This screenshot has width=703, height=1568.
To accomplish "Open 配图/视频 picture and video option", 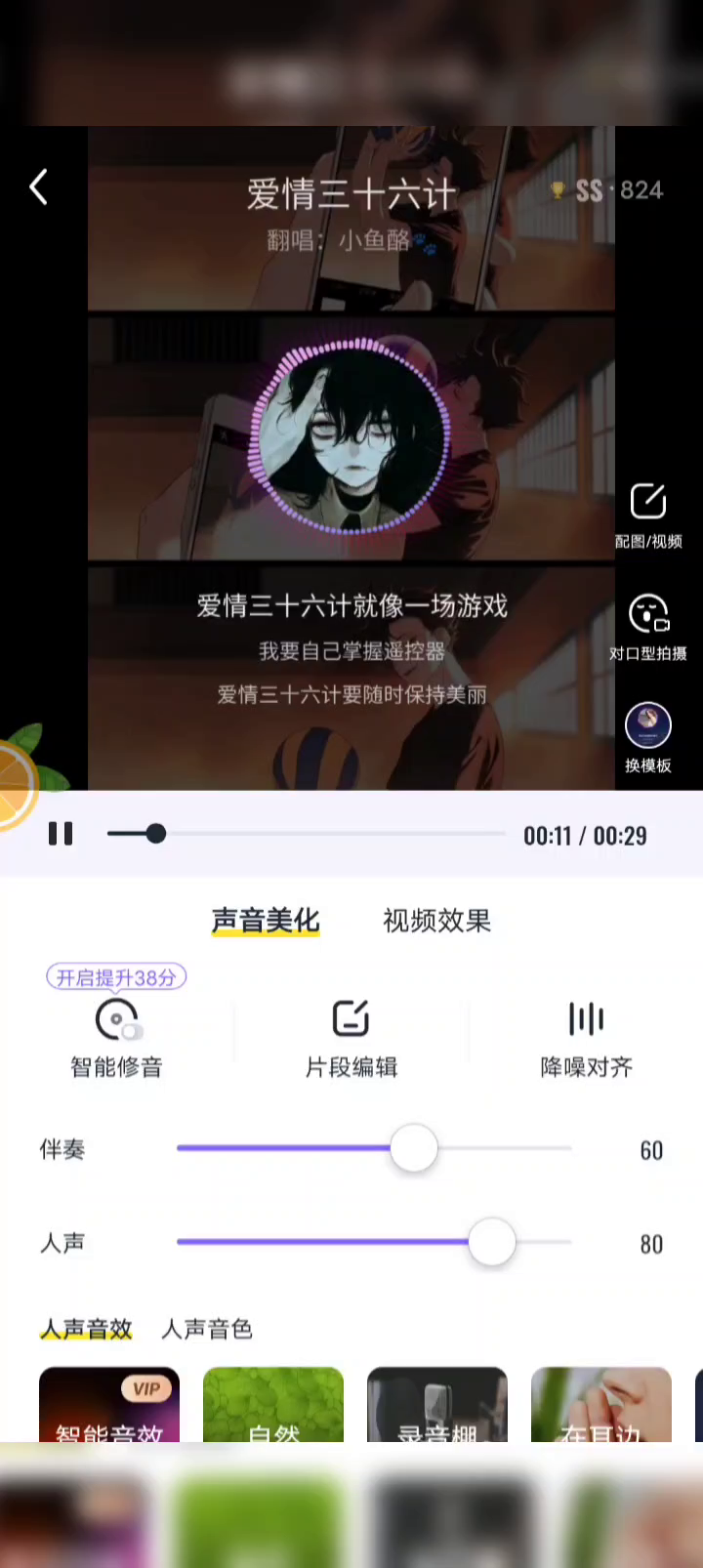I will [x=647, y=515].
